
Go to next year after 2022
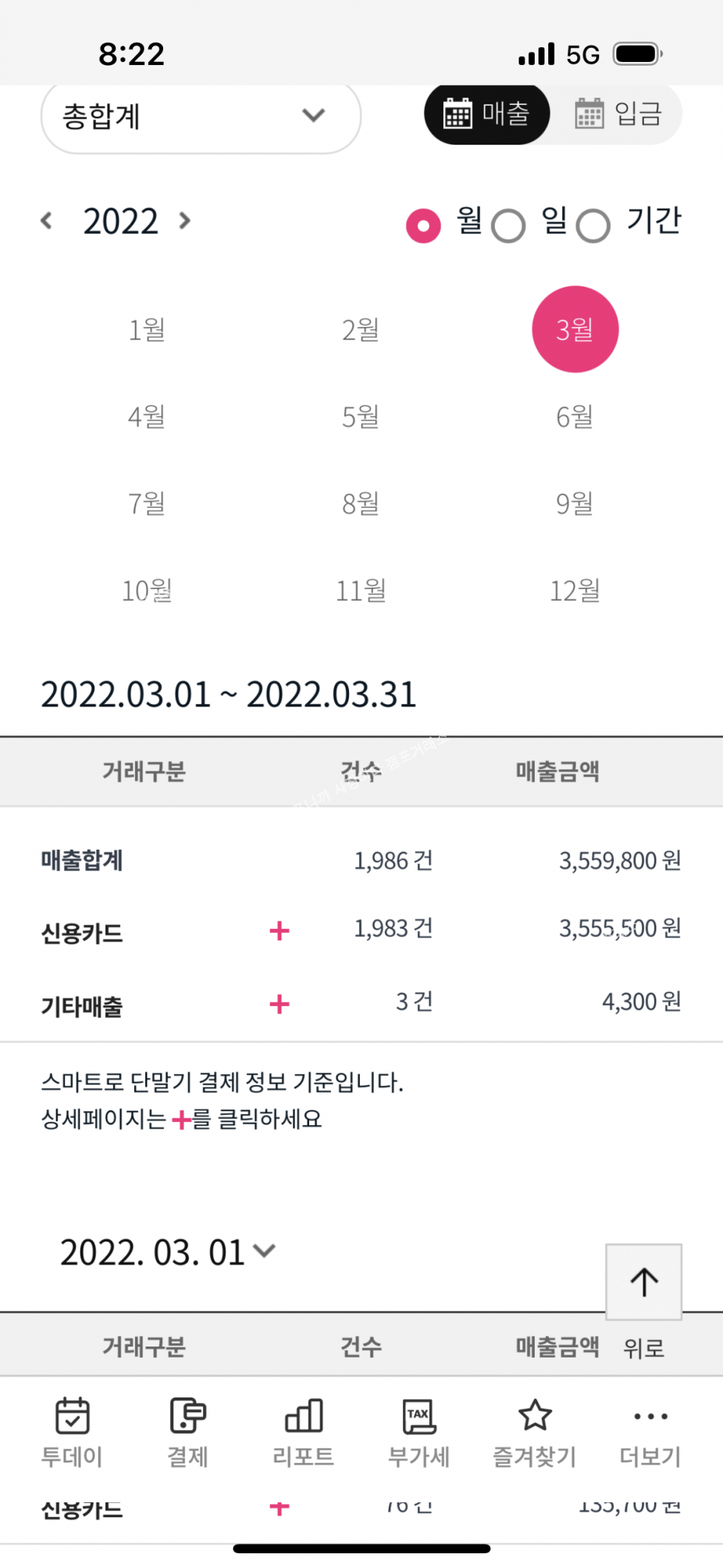184,221
